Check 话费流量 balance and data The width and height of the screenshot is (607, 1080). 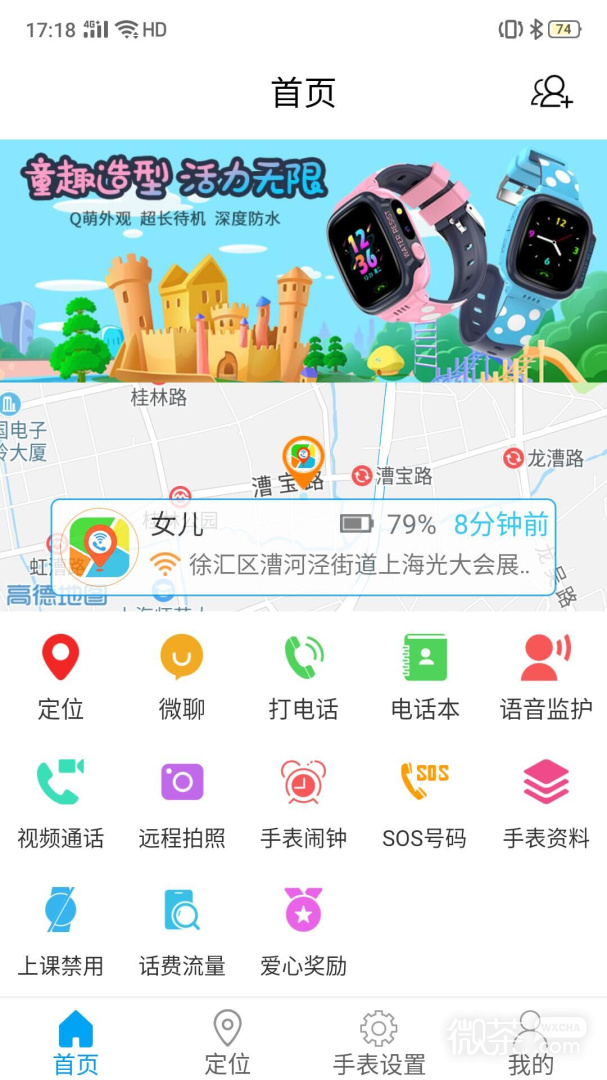pyautogui.click(x=182, y=933)
